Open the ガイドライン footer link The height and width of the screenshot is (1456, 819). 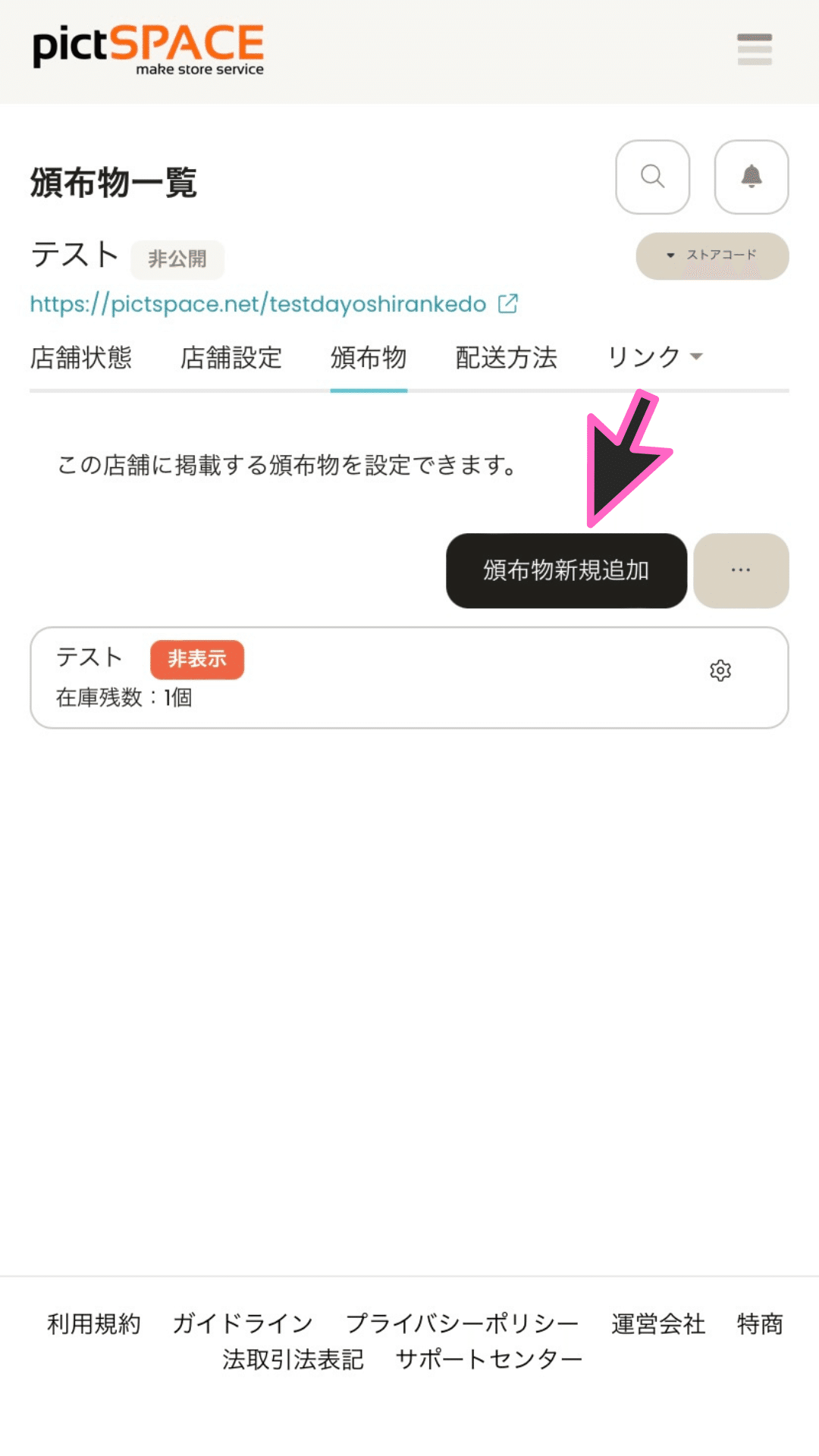click(x=243, y=1324)
